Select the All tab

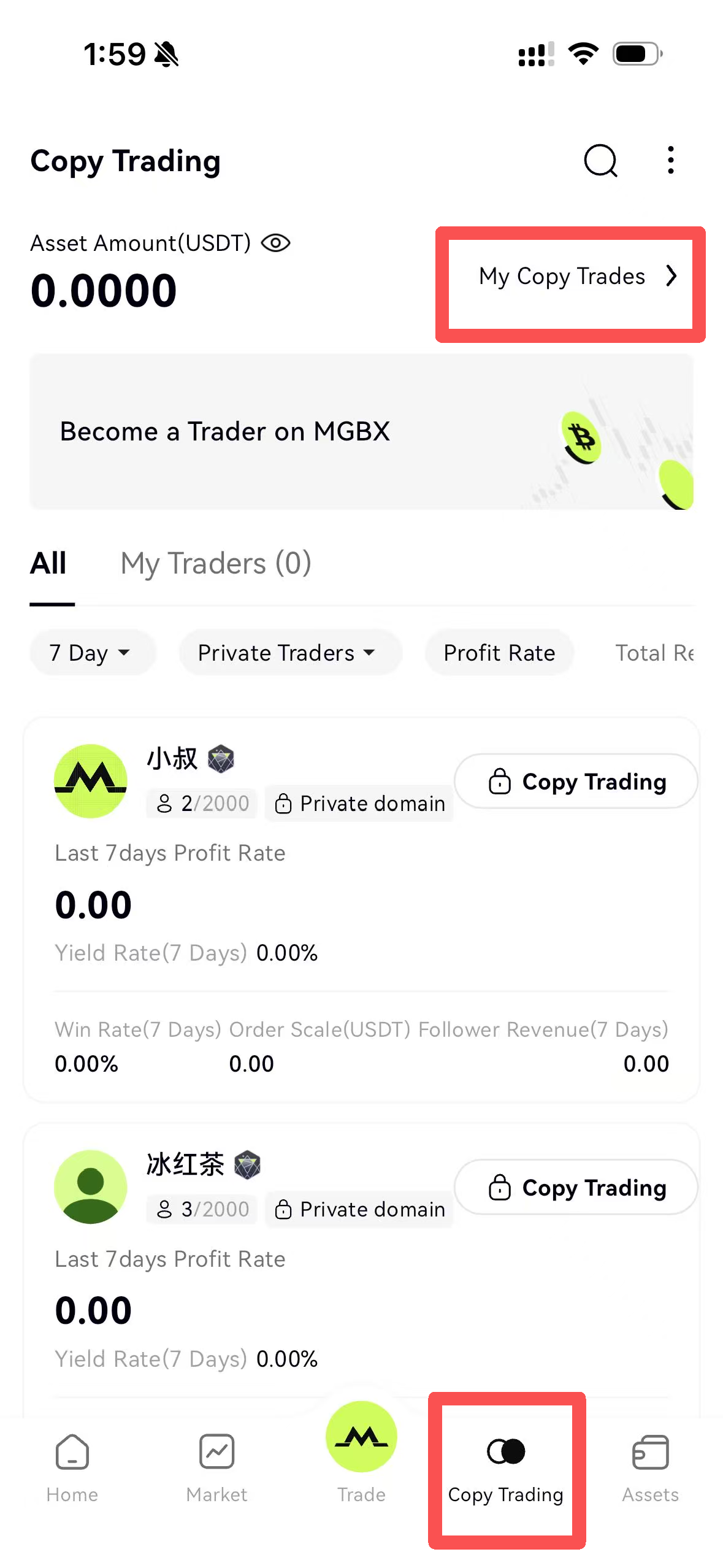coord(48,563)
